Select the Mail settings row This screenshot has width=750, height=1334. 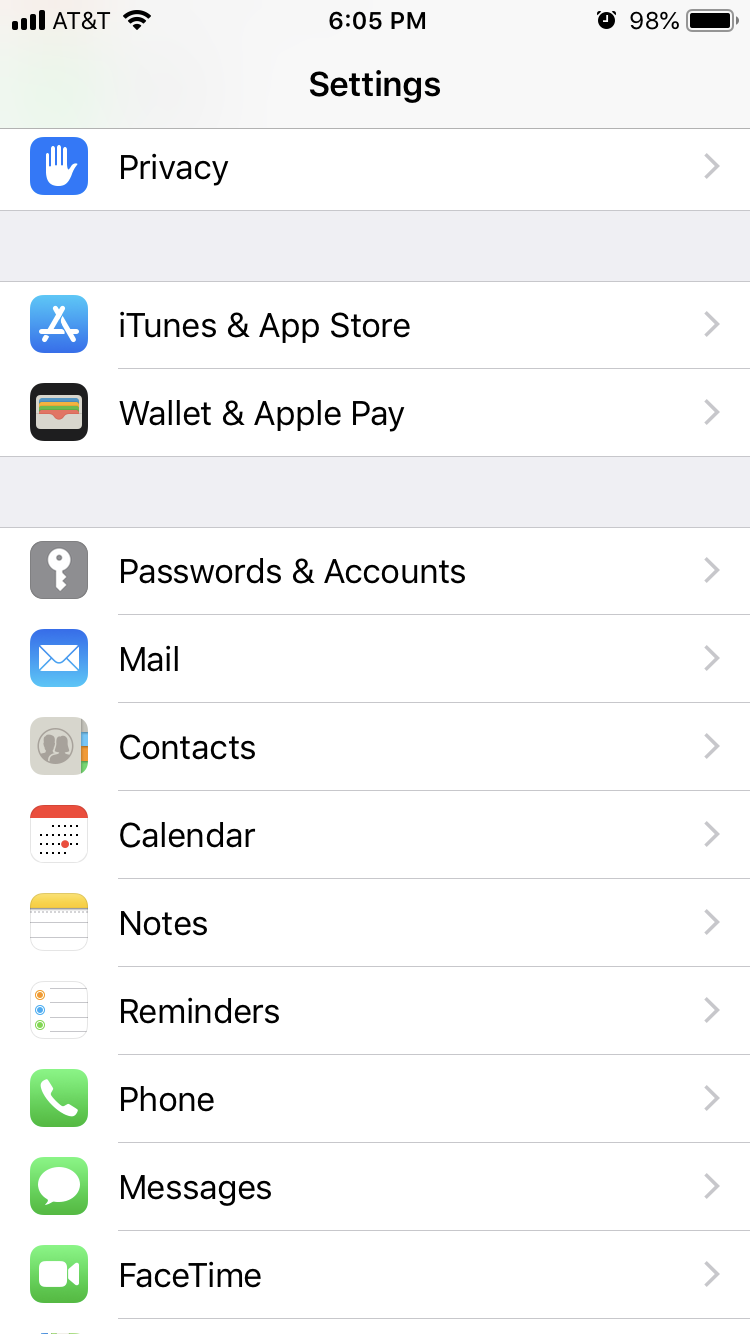(x=374, y=659)
